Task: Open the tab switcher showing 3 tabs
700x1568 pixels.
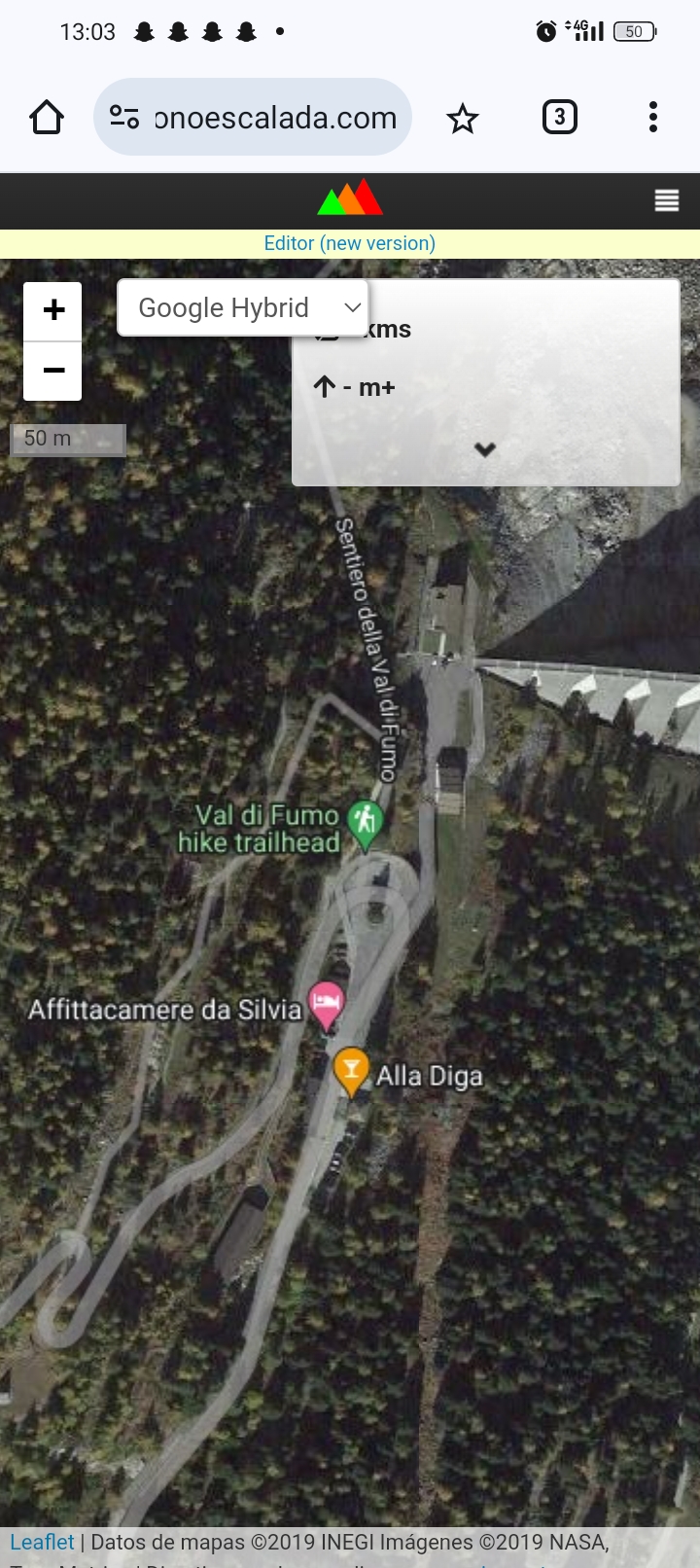Action: tap(559, 118)
